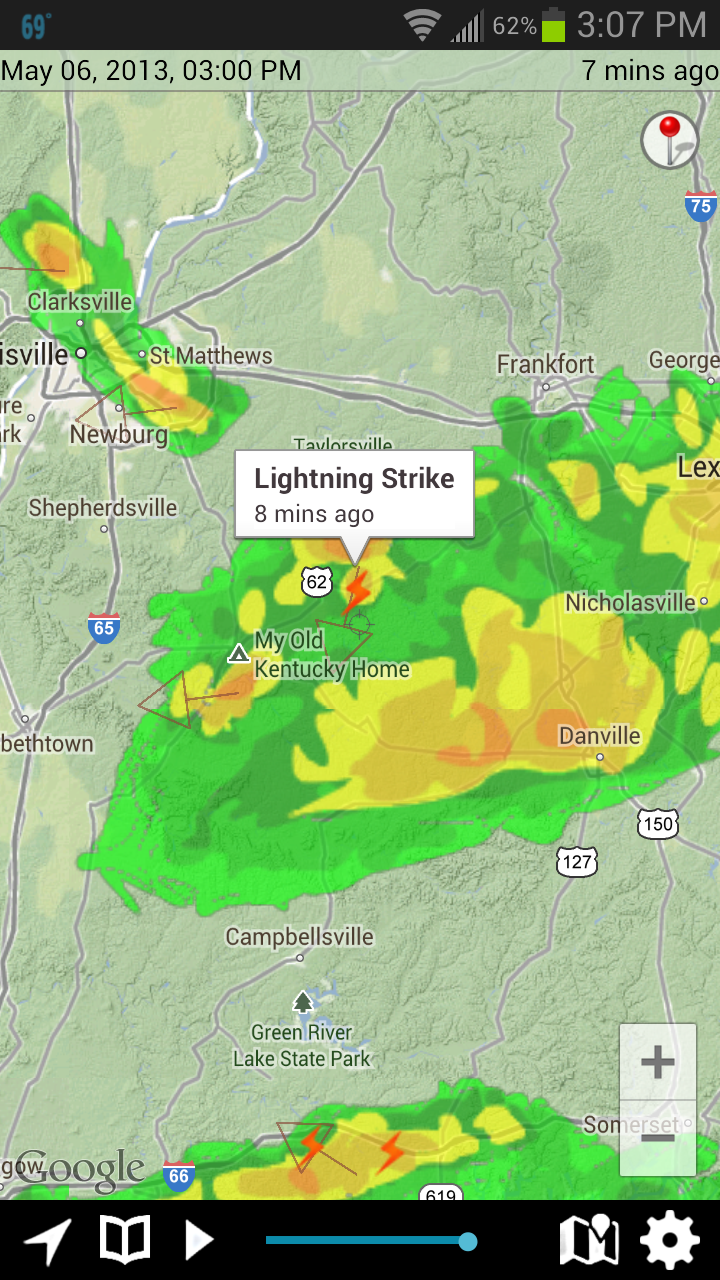Open the settings gear
This screenshot has height=1280, width=720.
(669, 1240)
